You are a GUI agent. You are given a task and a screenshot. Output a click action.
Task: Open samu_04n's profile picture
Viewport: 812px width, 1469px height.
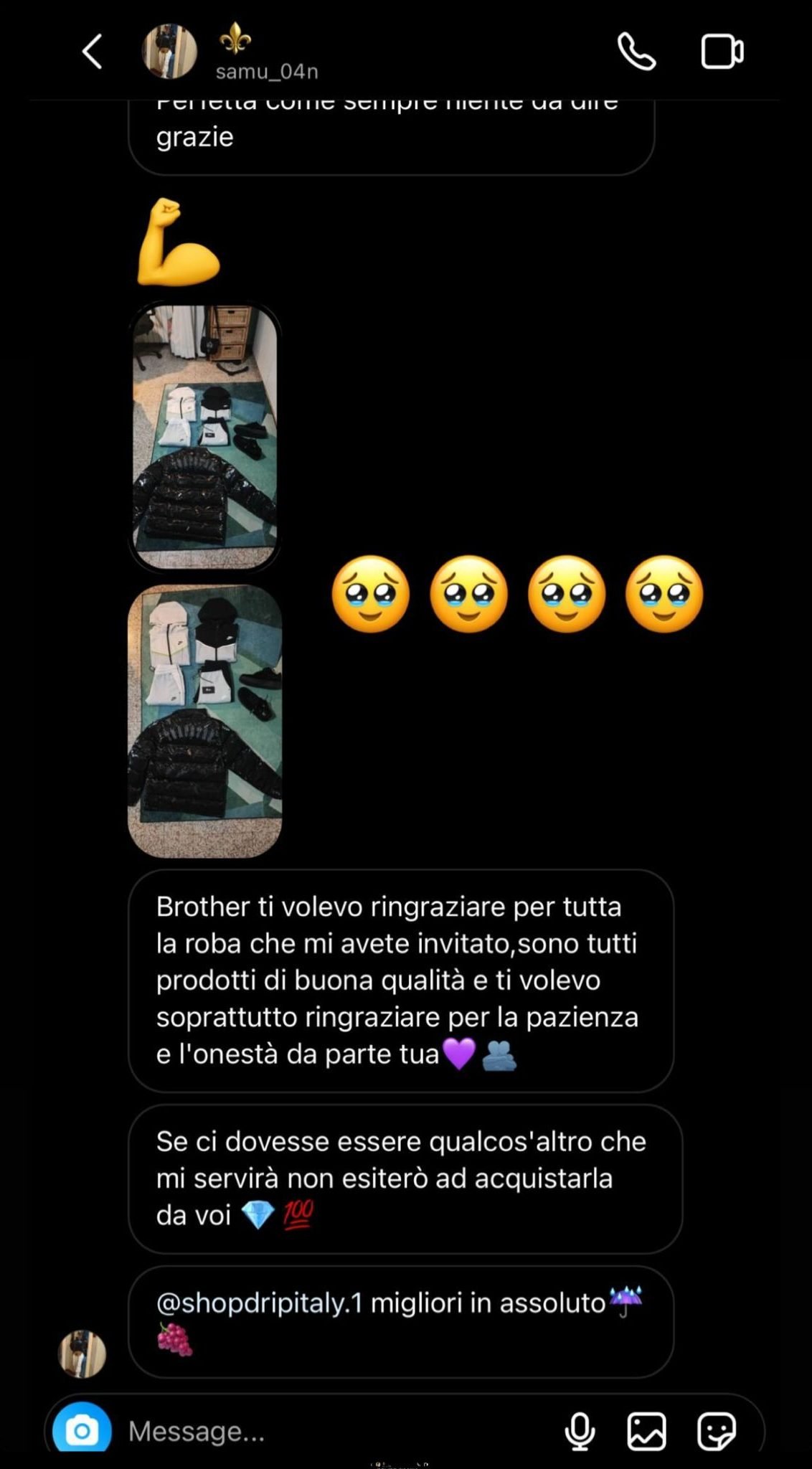coord(171,52)
